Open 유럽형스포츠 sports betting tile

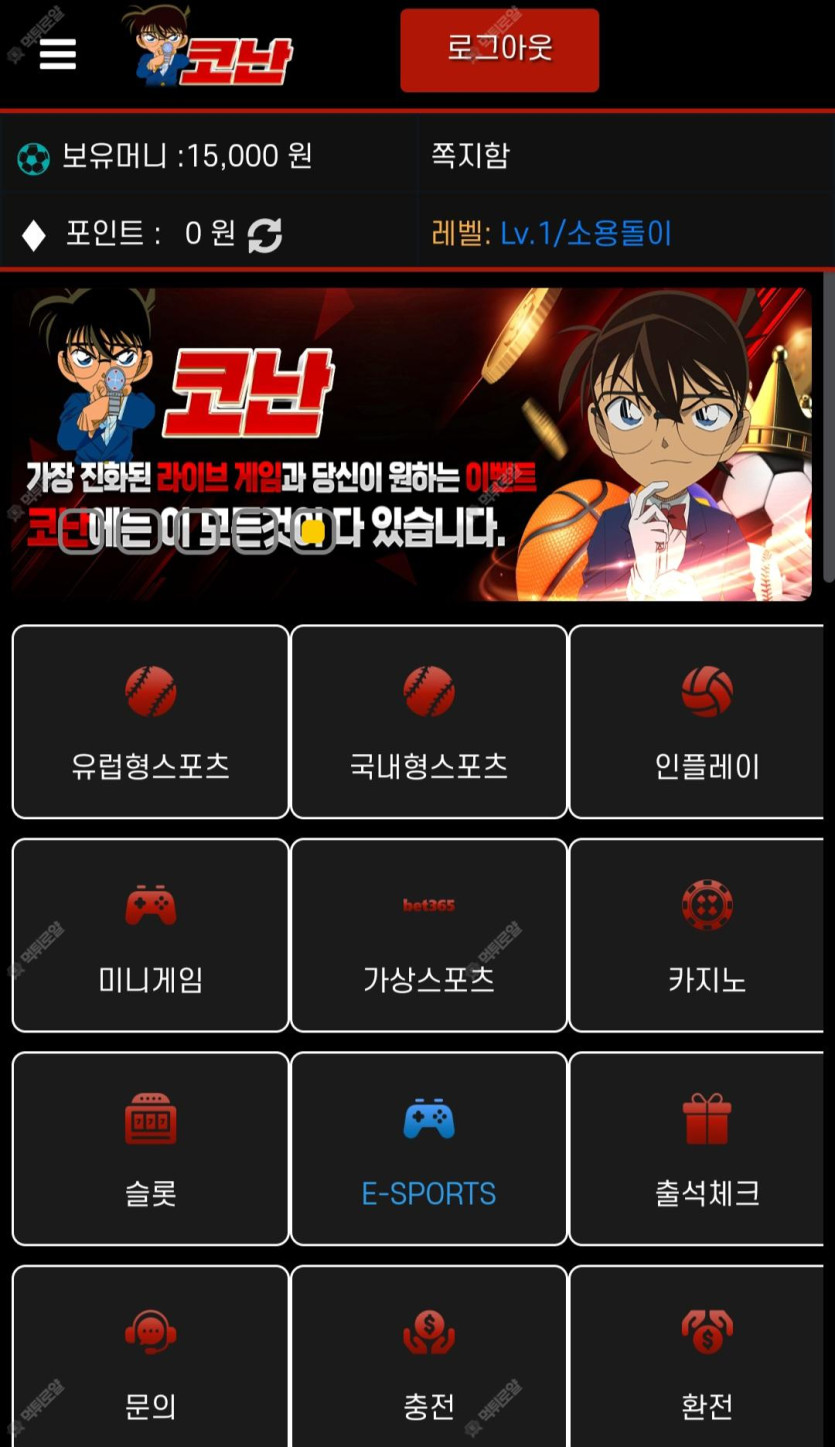[x=151, y=722]
